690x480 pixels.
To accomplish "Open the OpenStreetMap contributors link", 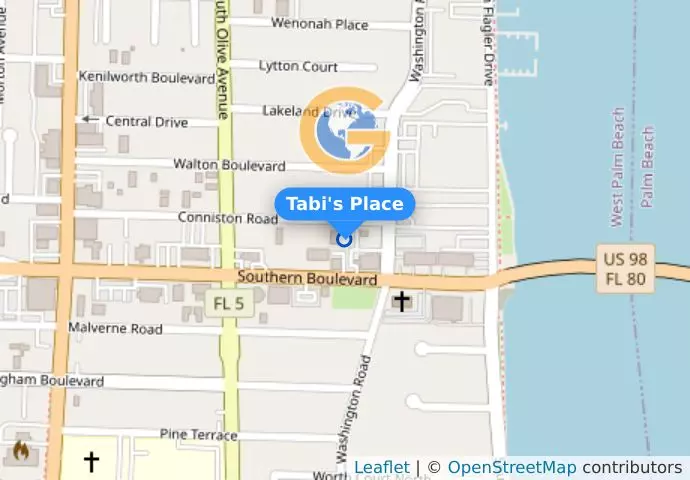I will coord(511,467).
